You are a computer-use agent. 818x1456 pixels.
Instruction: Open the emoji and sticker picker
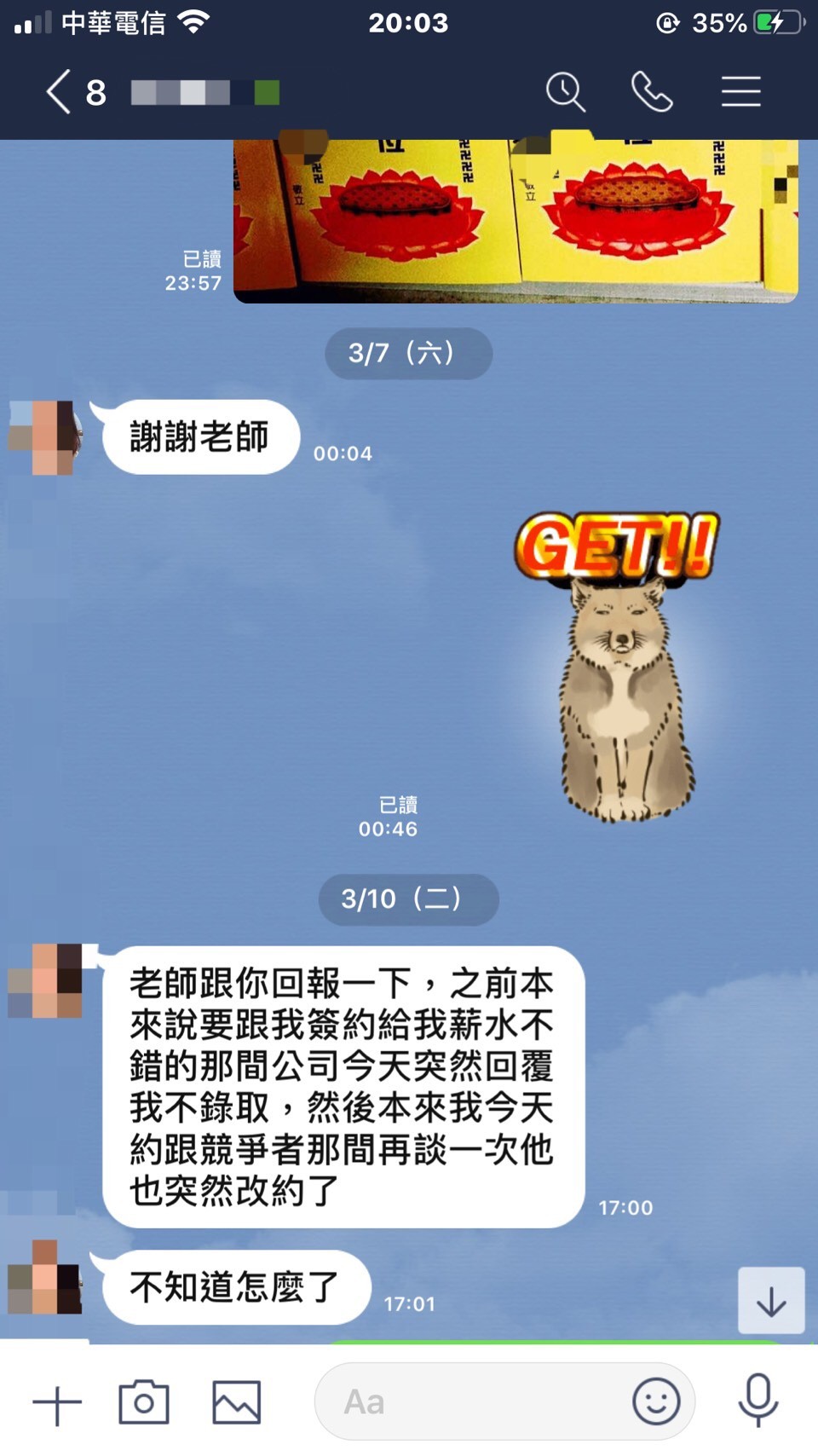656,1401
